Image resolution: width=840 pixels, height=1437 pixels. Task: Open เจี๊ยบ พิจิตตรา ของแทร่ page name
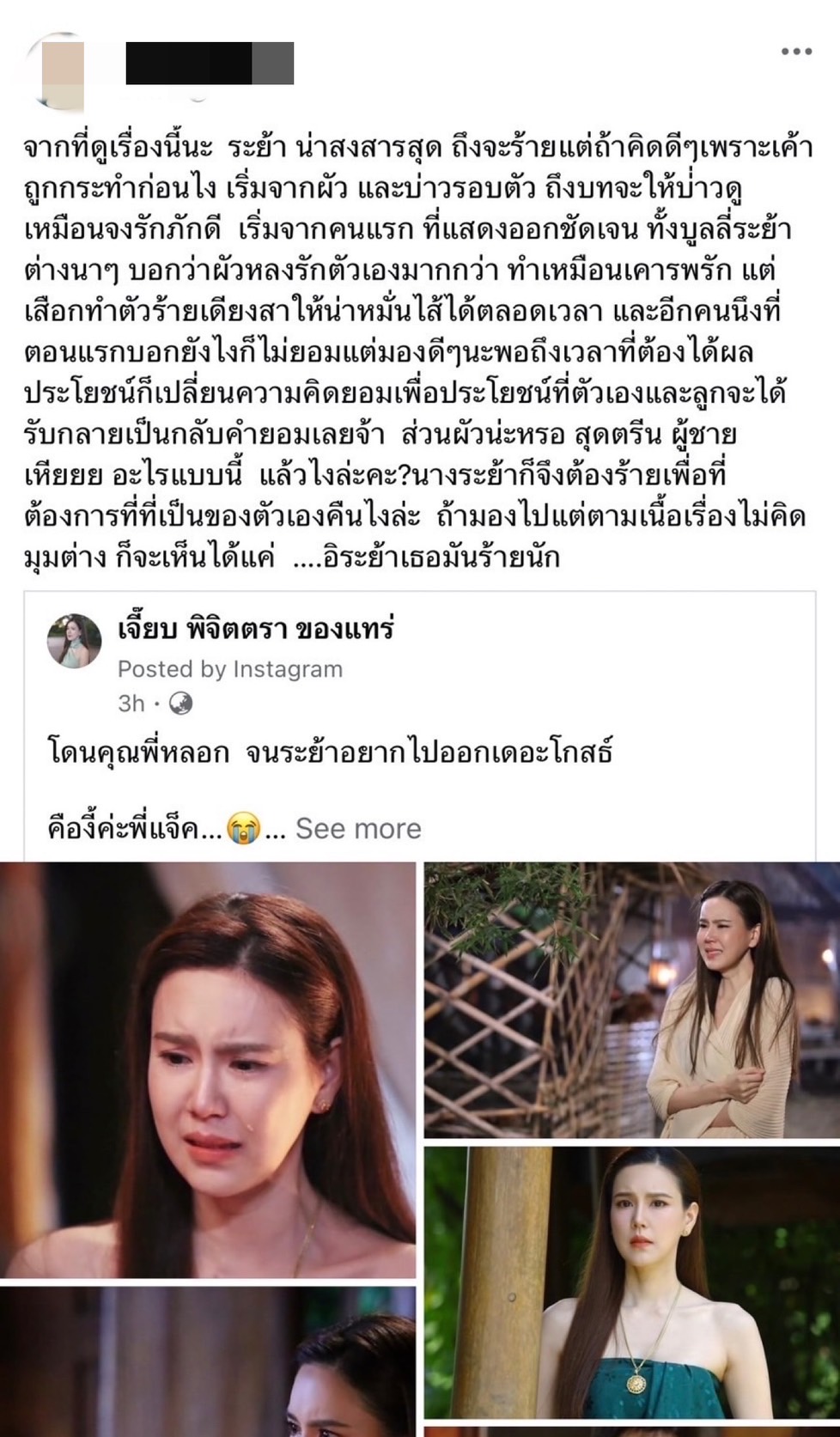coord(255,630)
